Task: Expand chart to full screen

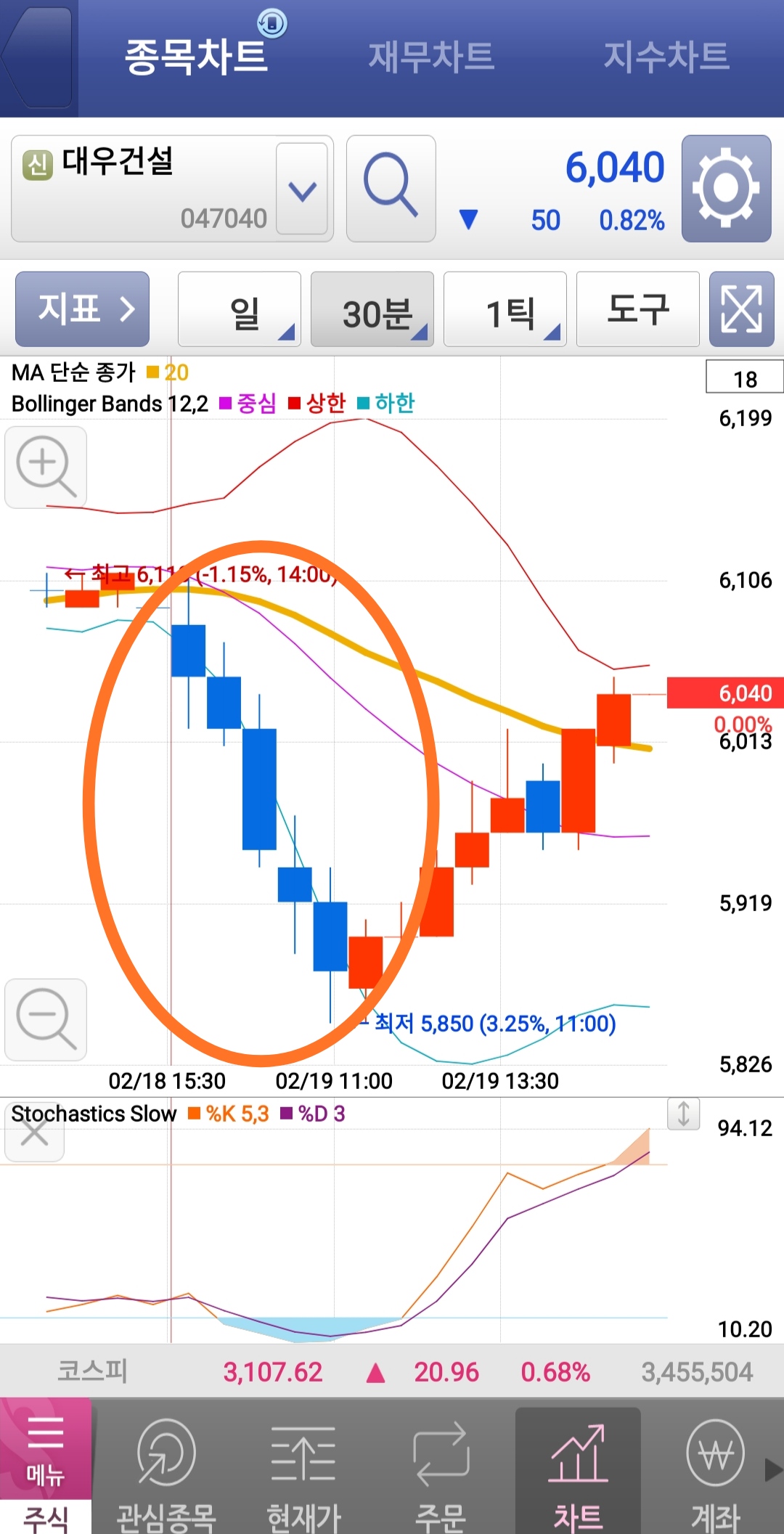Action: click(x=741, y=309)
